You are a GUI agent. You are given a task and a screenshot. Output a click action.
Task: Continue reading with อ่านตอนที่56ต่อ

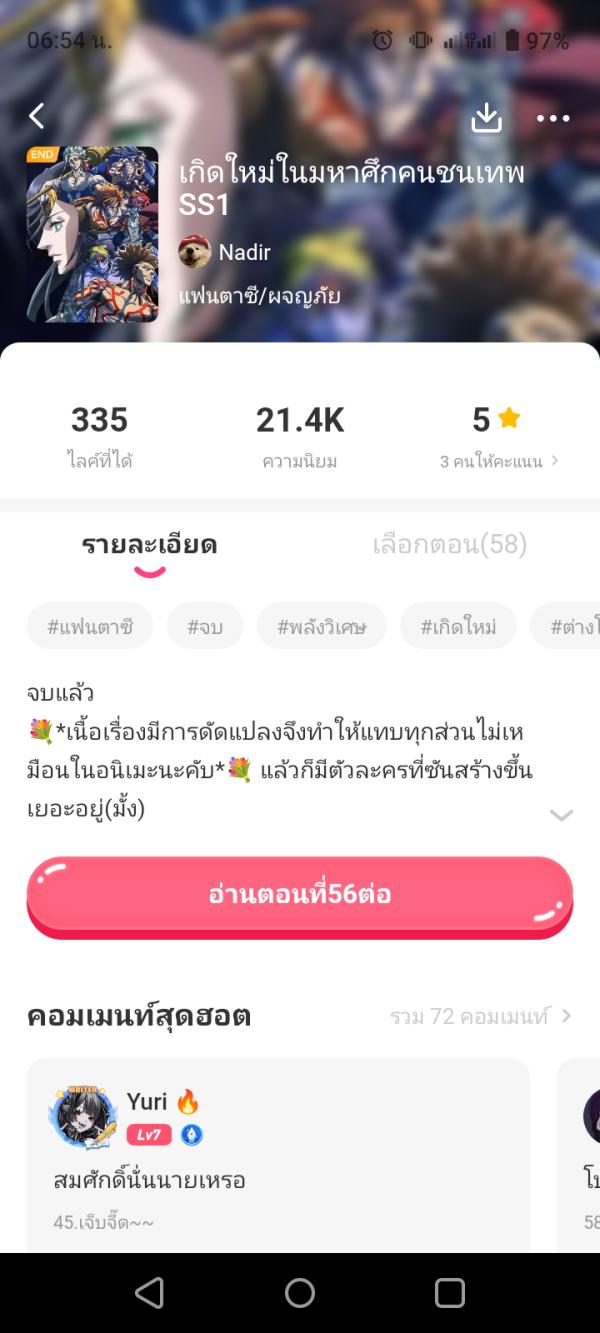299,895
